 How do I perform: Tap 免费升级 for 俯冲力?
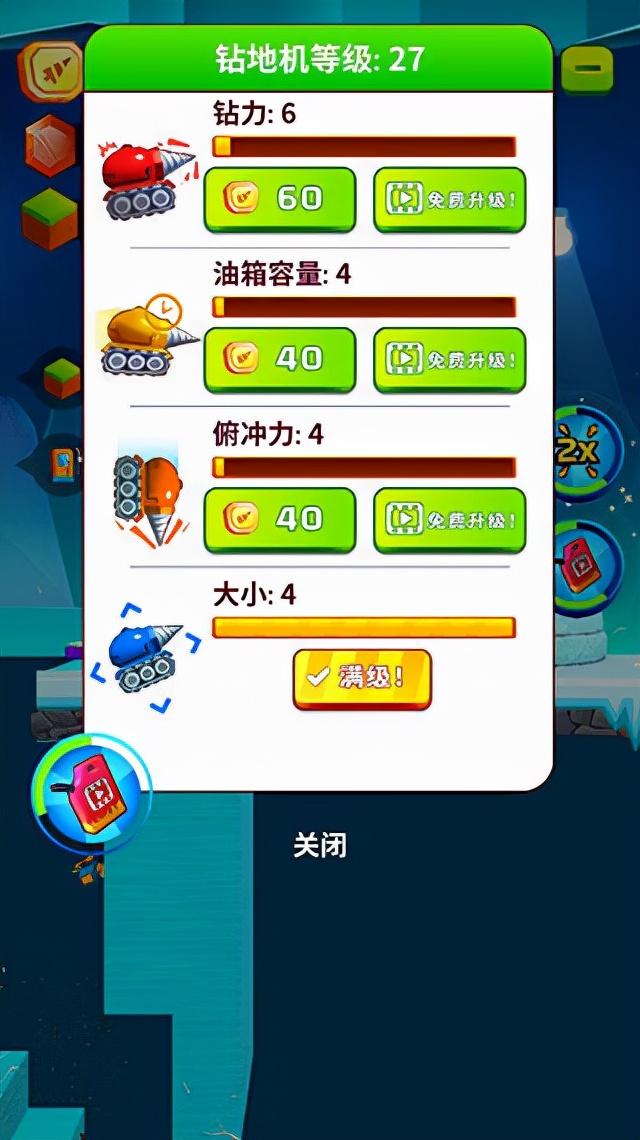coord(449,518)
